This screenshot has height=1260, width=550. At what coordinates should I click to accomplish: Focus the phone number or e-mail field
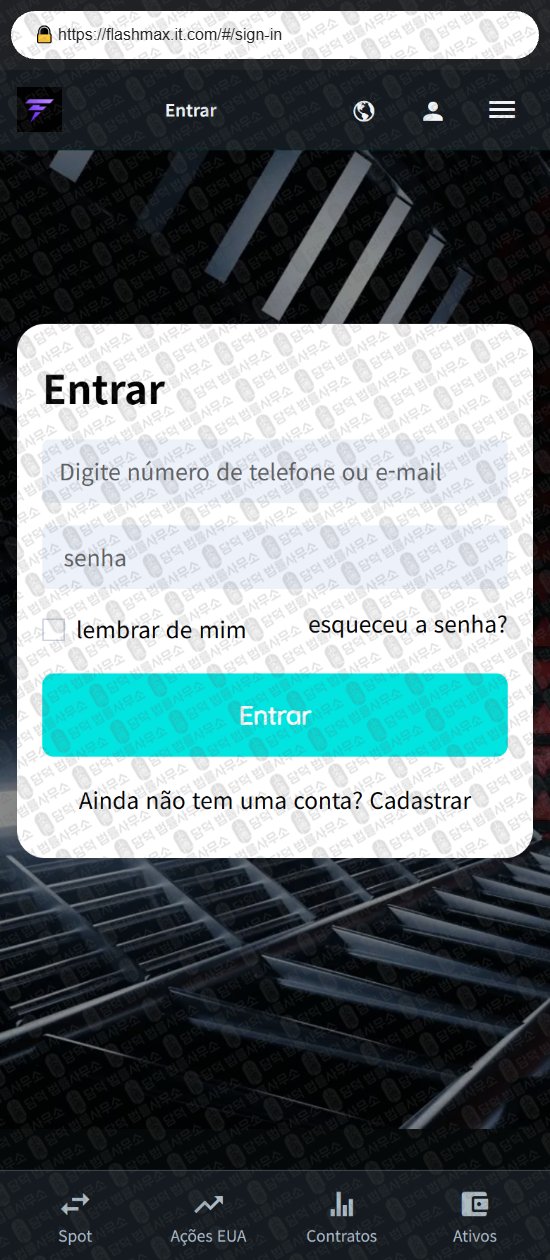pyautogui.click(x=275, y=473)
